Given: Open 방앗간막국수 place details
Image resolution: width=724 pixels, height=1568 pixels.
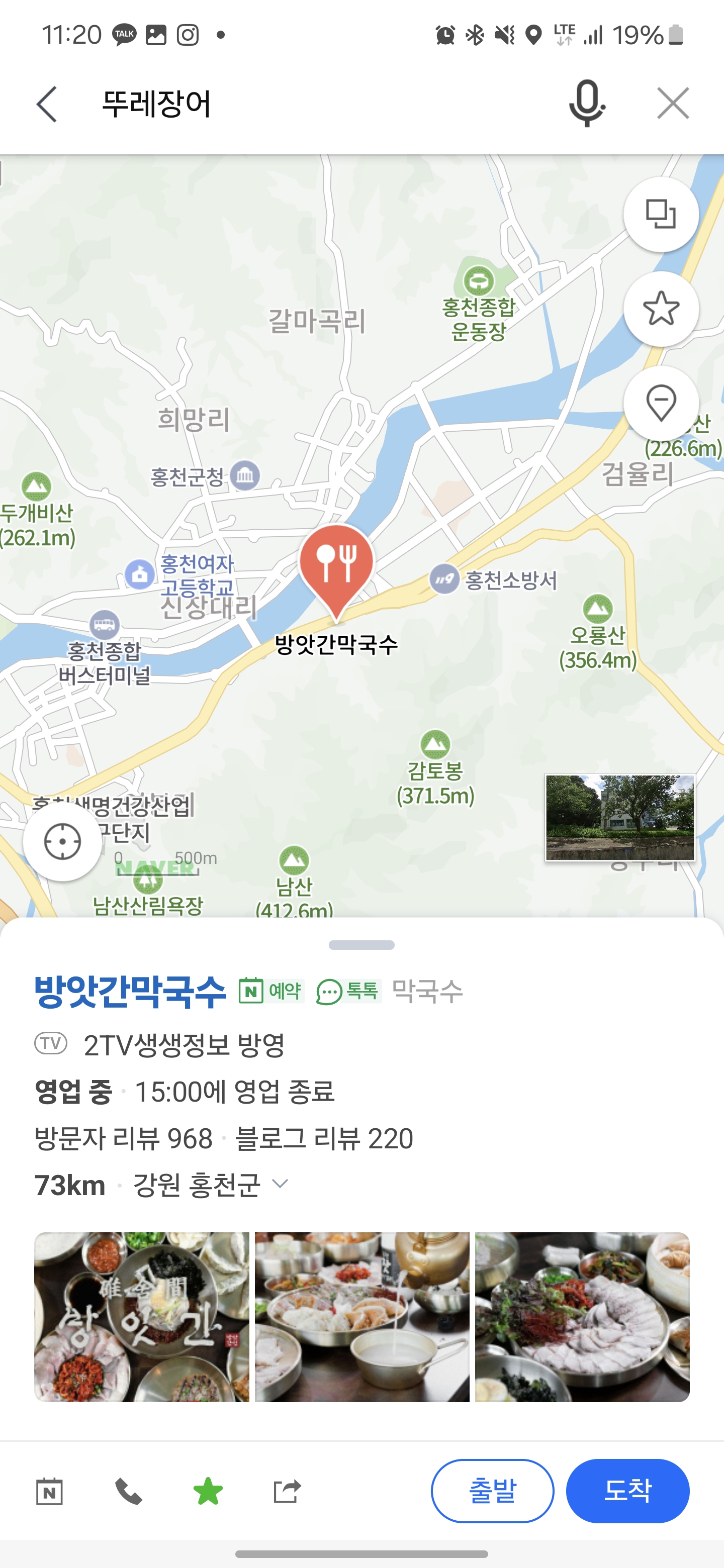Looking at the screenshot, I should [x=130, y=992].
